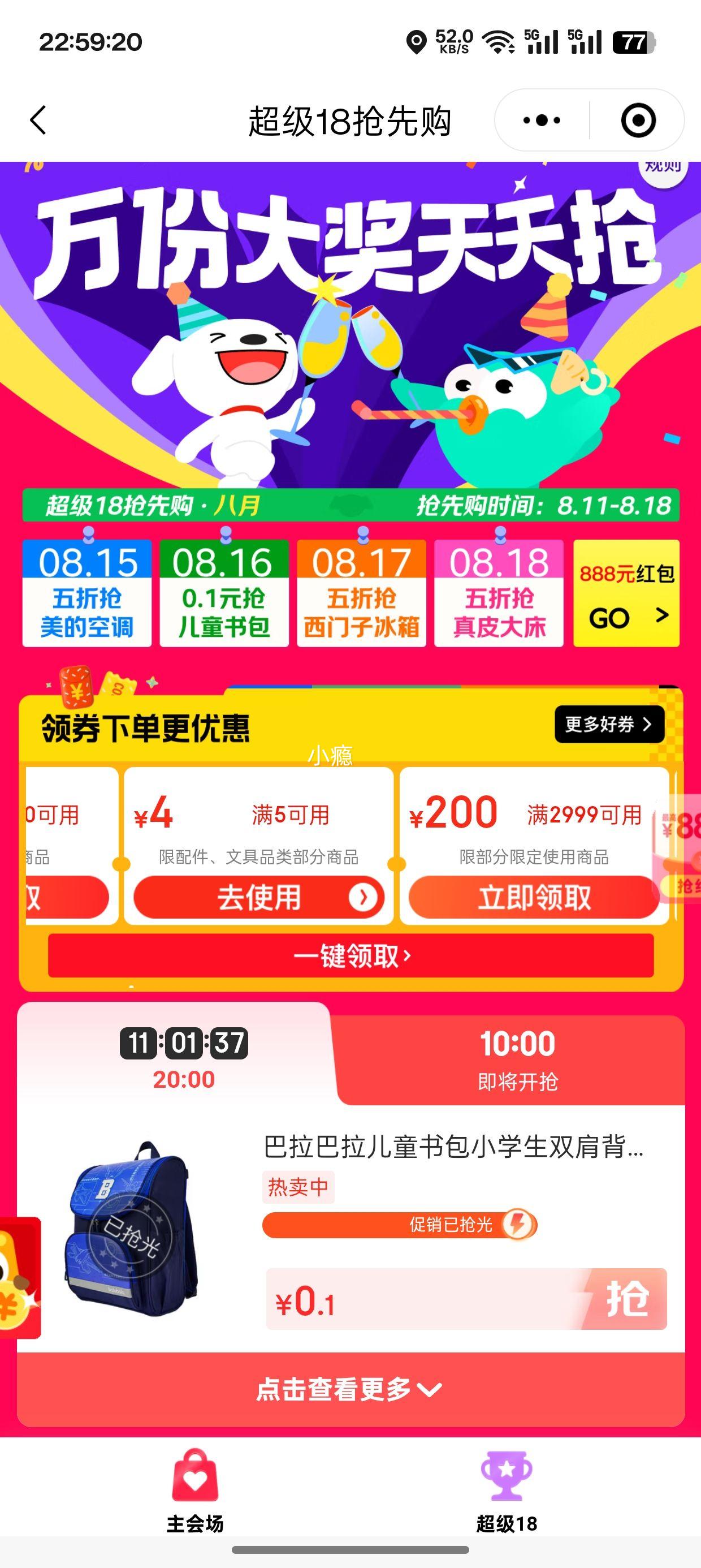Tap 去使用 on the ¥4 coupon
This screenshot has width=701, height=1568.
[258, 897]
